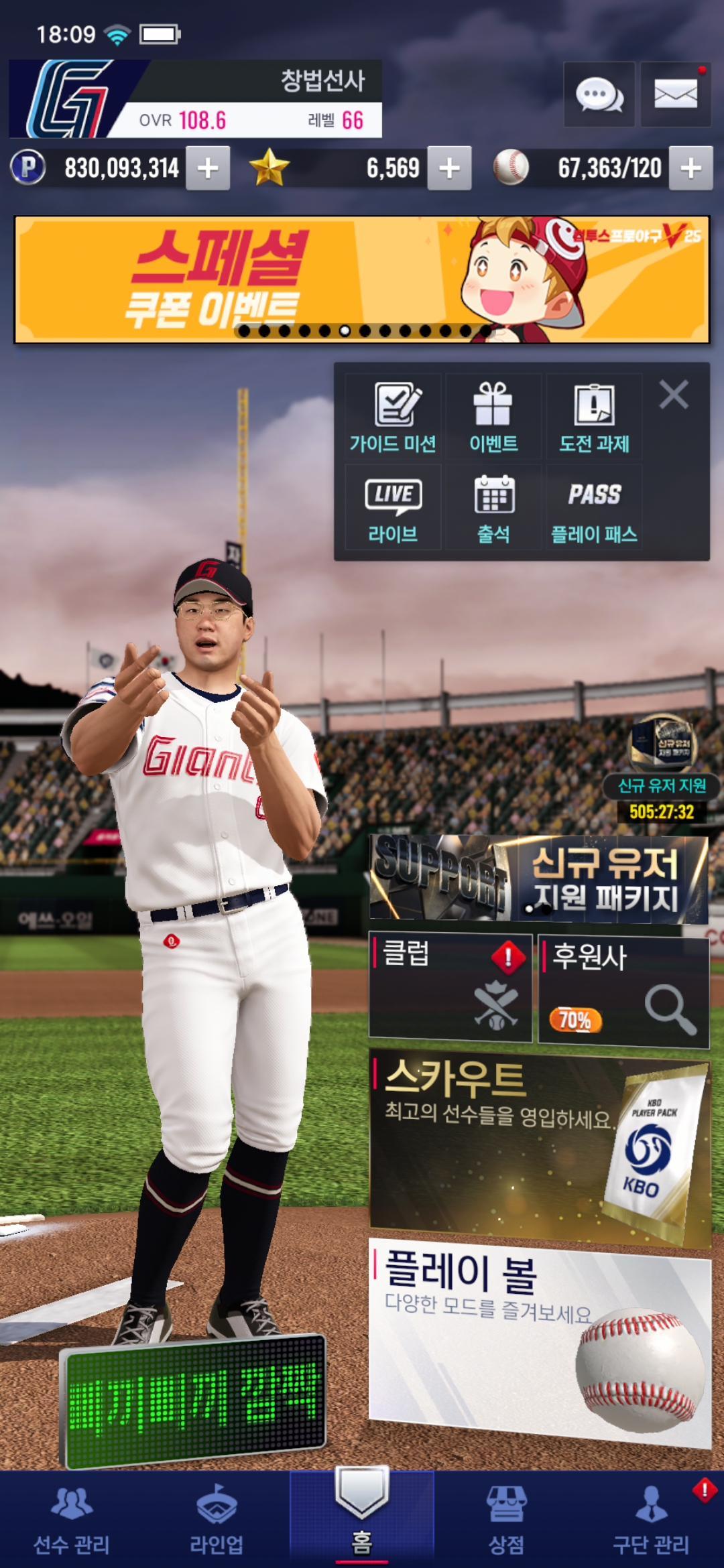This screenshot has width=724, height=1568.
Task: Open 출석 attendance calendar
Action: point(493,509)
